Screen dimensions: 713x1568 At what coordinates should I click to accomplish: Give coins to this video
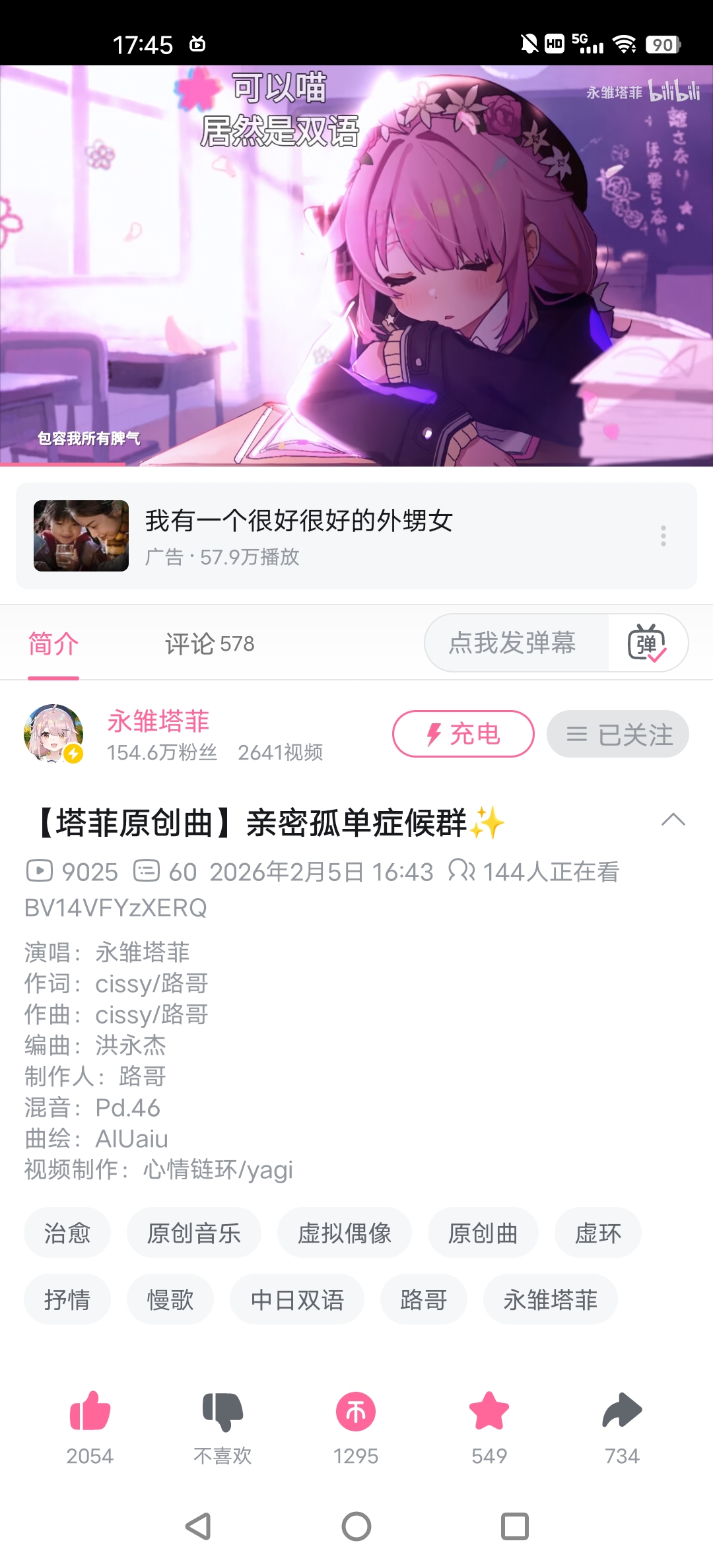(356, 1412)
